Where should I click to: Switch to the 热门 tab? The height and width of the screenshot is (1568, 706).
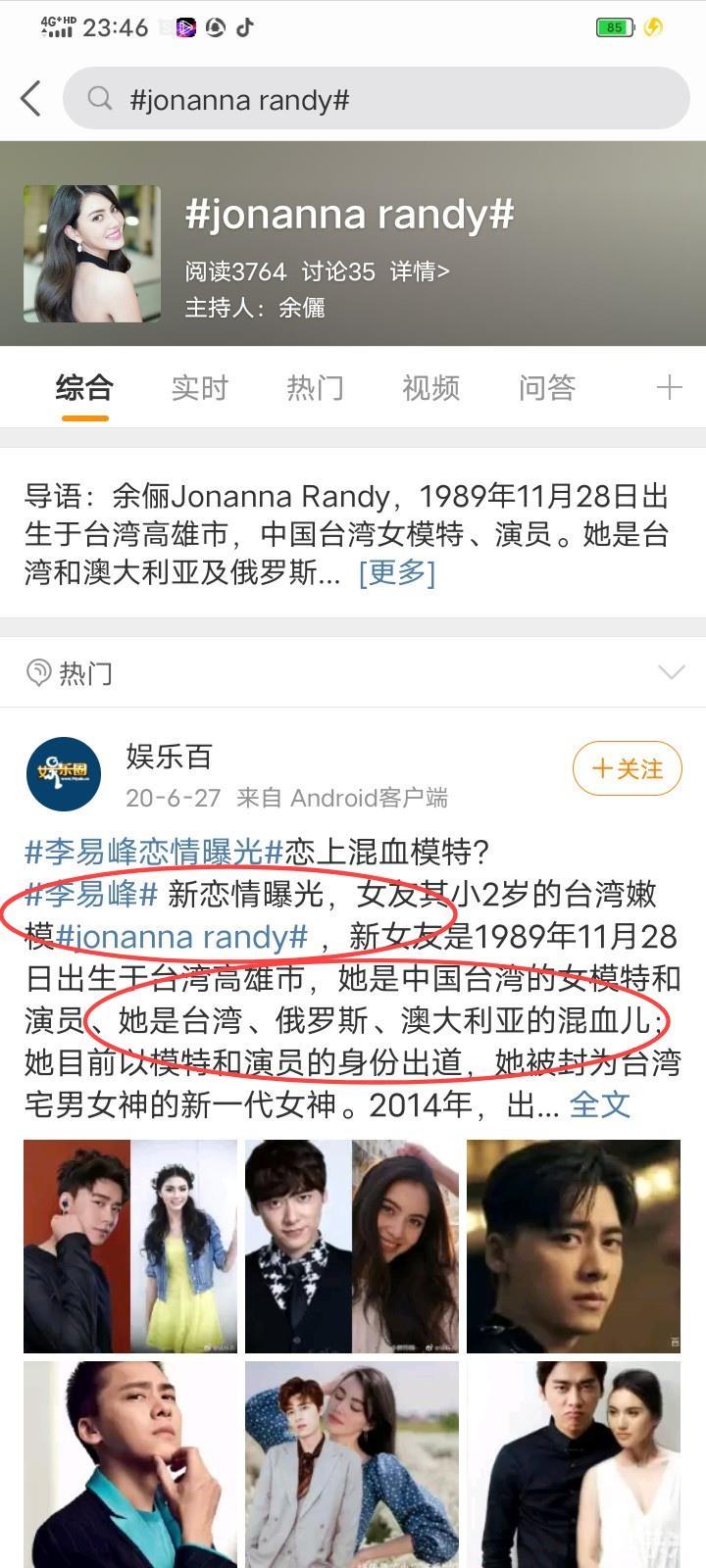[x=315, y=388]
